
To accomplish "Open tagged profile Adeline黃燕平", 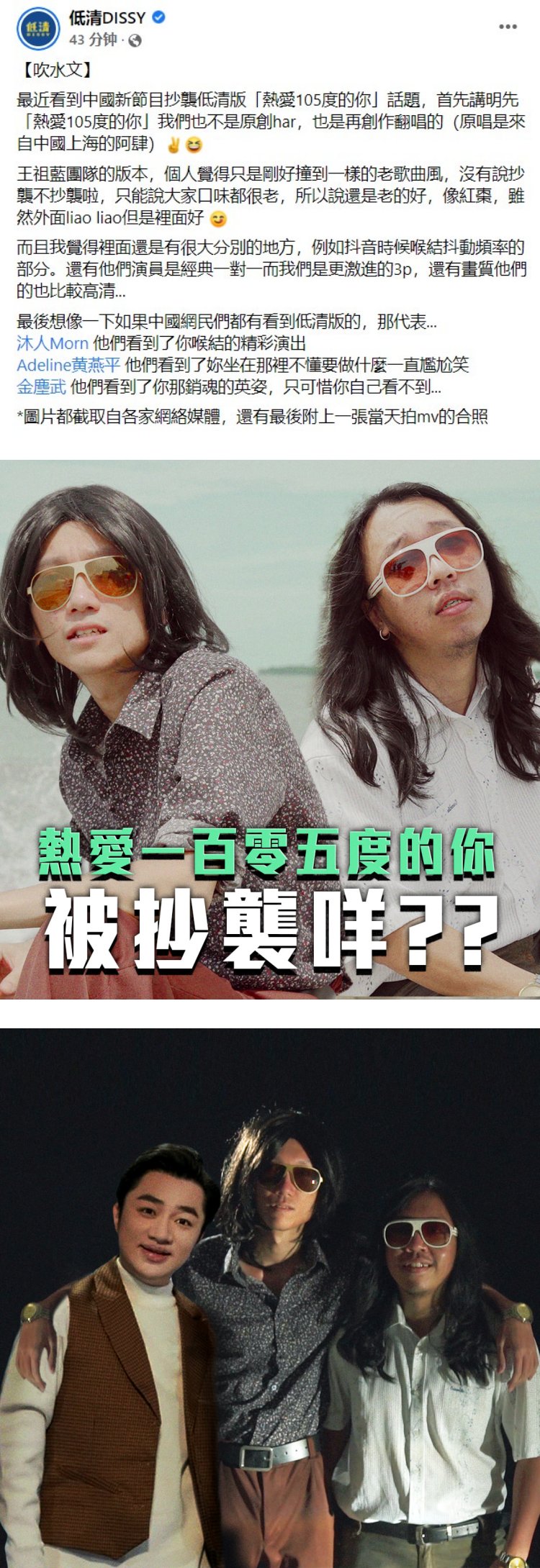I will 68,365.
